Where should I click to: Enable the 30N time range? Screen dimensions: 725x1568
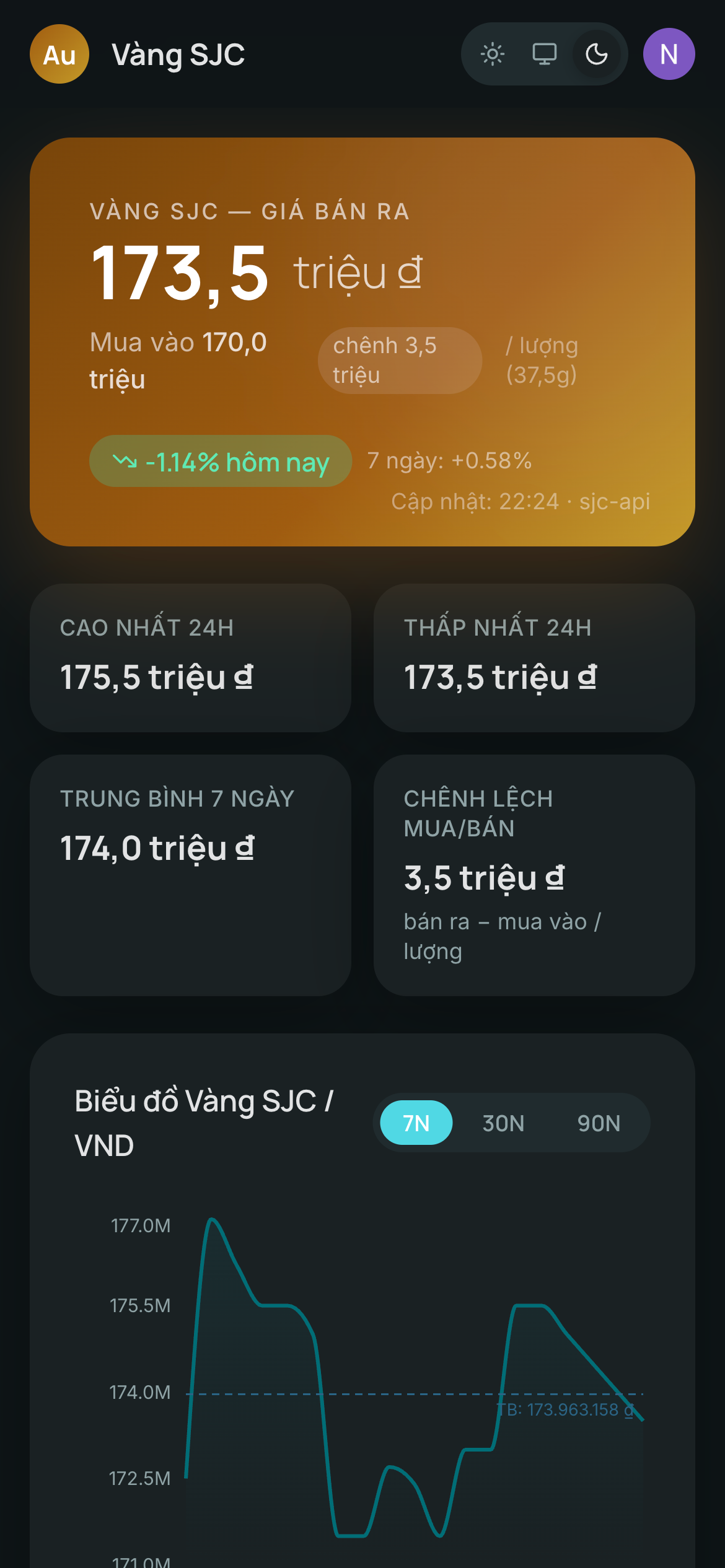click(503, 1123)
